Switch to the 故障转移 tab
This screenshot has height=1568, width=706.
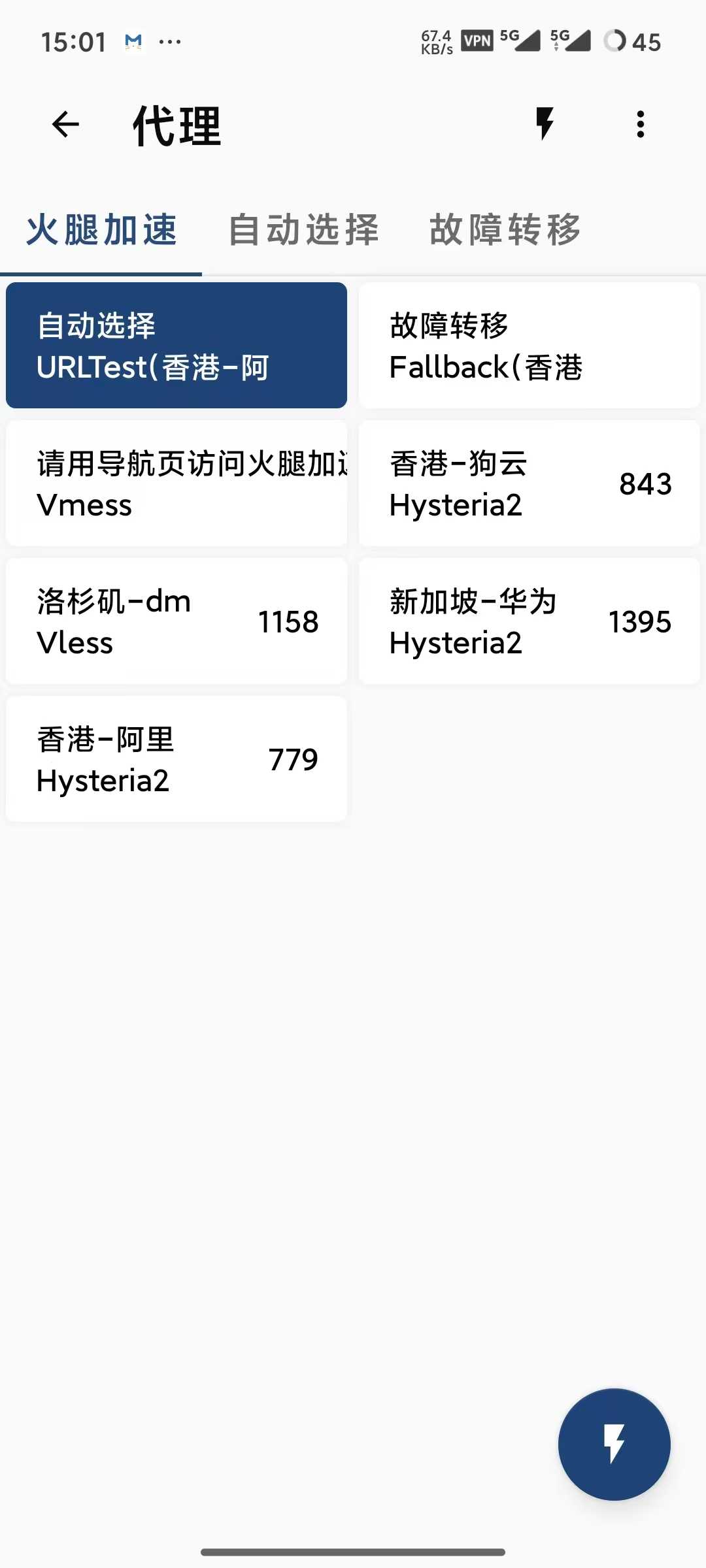click(505, 230)
